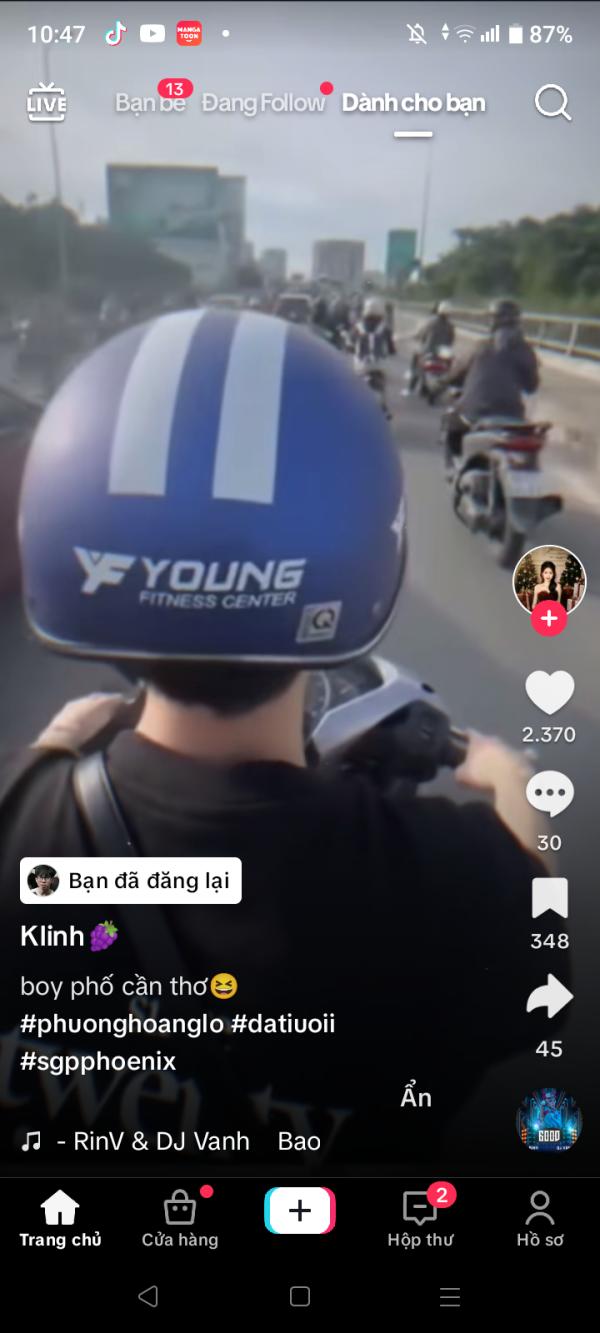Image resolution: width=600 pixels, height=1333 pixels.
Task: Bookmark this video to favorites
Action: 549,899
